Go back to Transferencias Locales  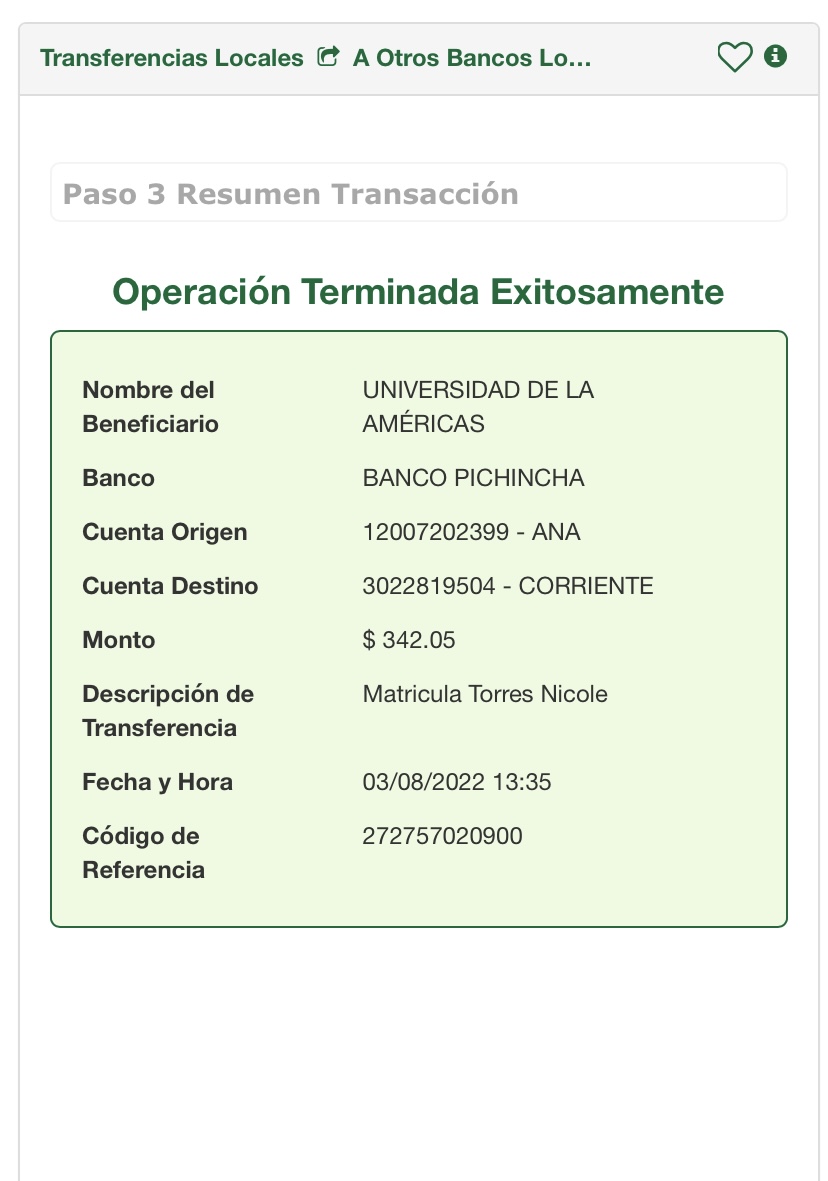(172, 58)
